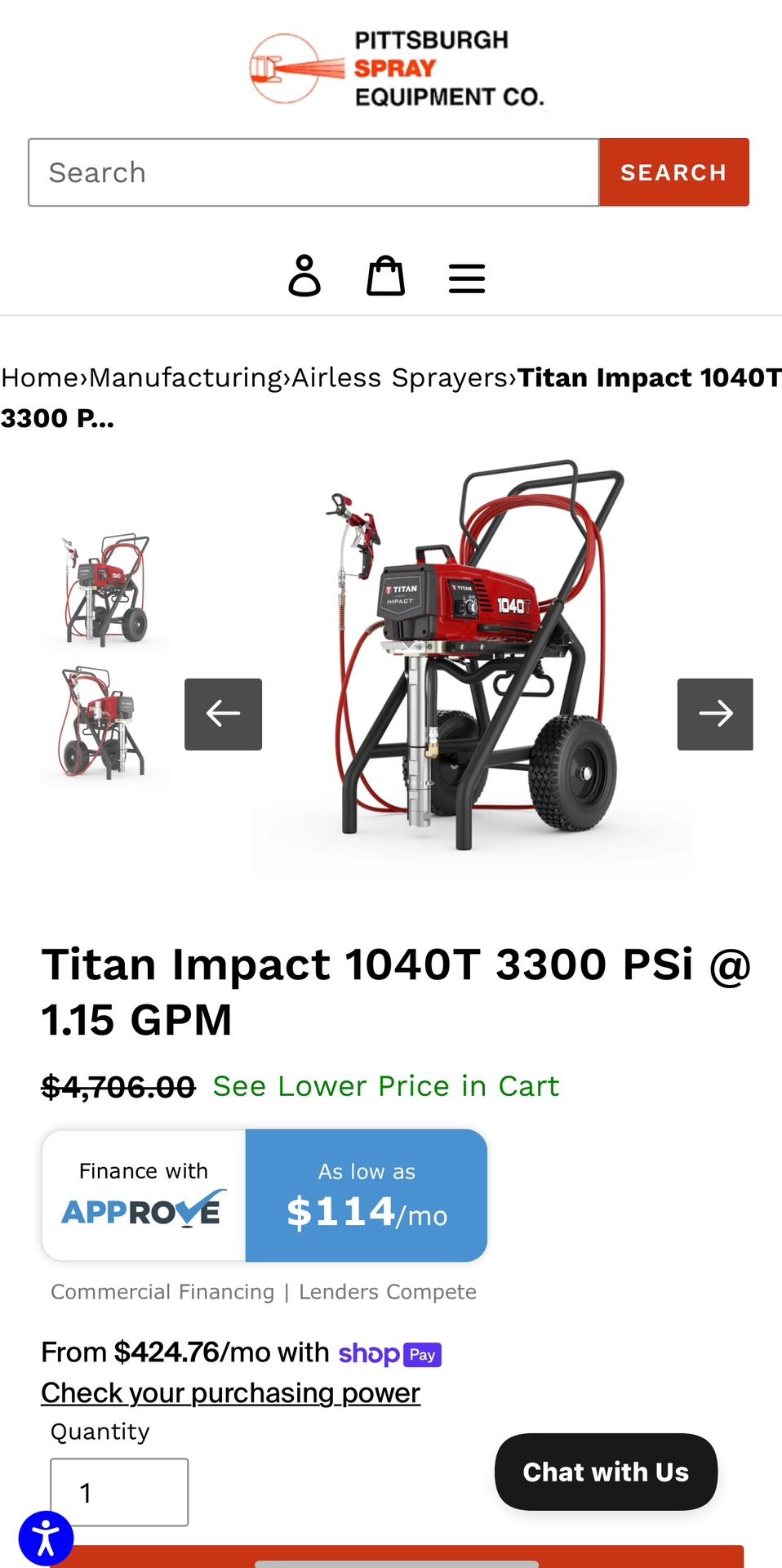Open Finance with Approve offer

click(264, 1196)
